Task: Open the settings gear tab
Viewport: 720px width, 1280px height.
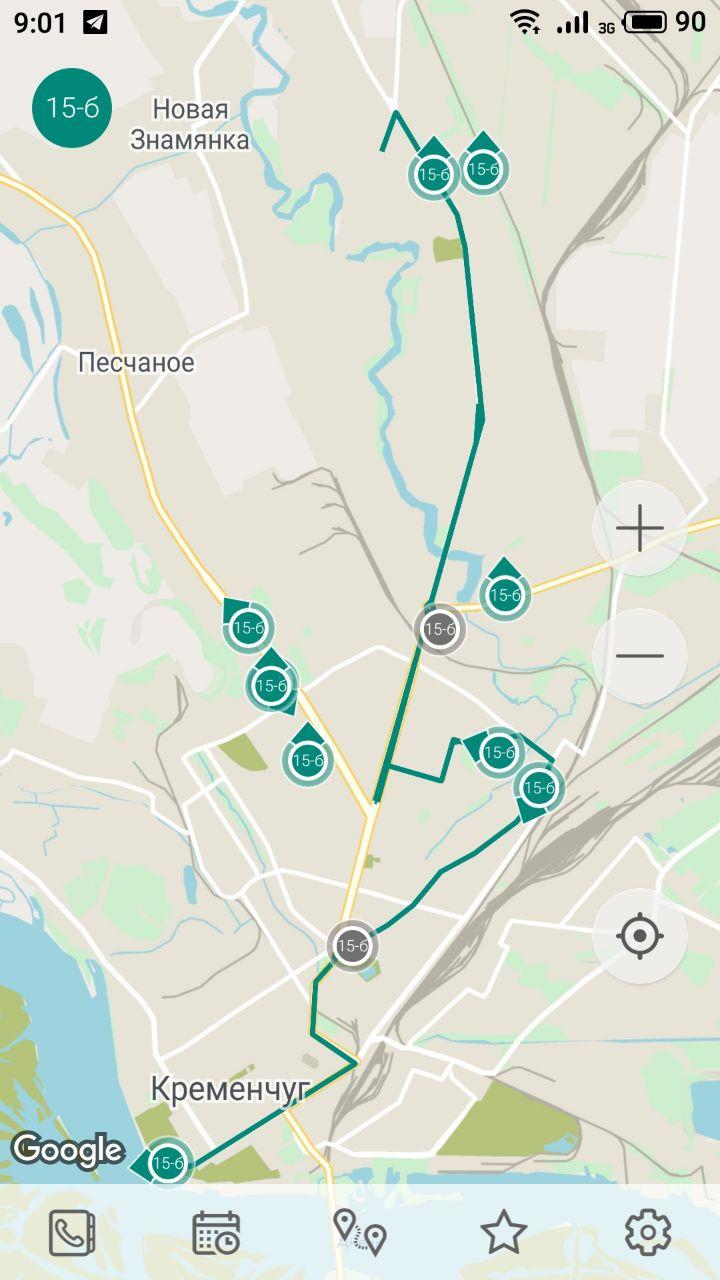Action: pyautogui.click(x=648, y=1232)
